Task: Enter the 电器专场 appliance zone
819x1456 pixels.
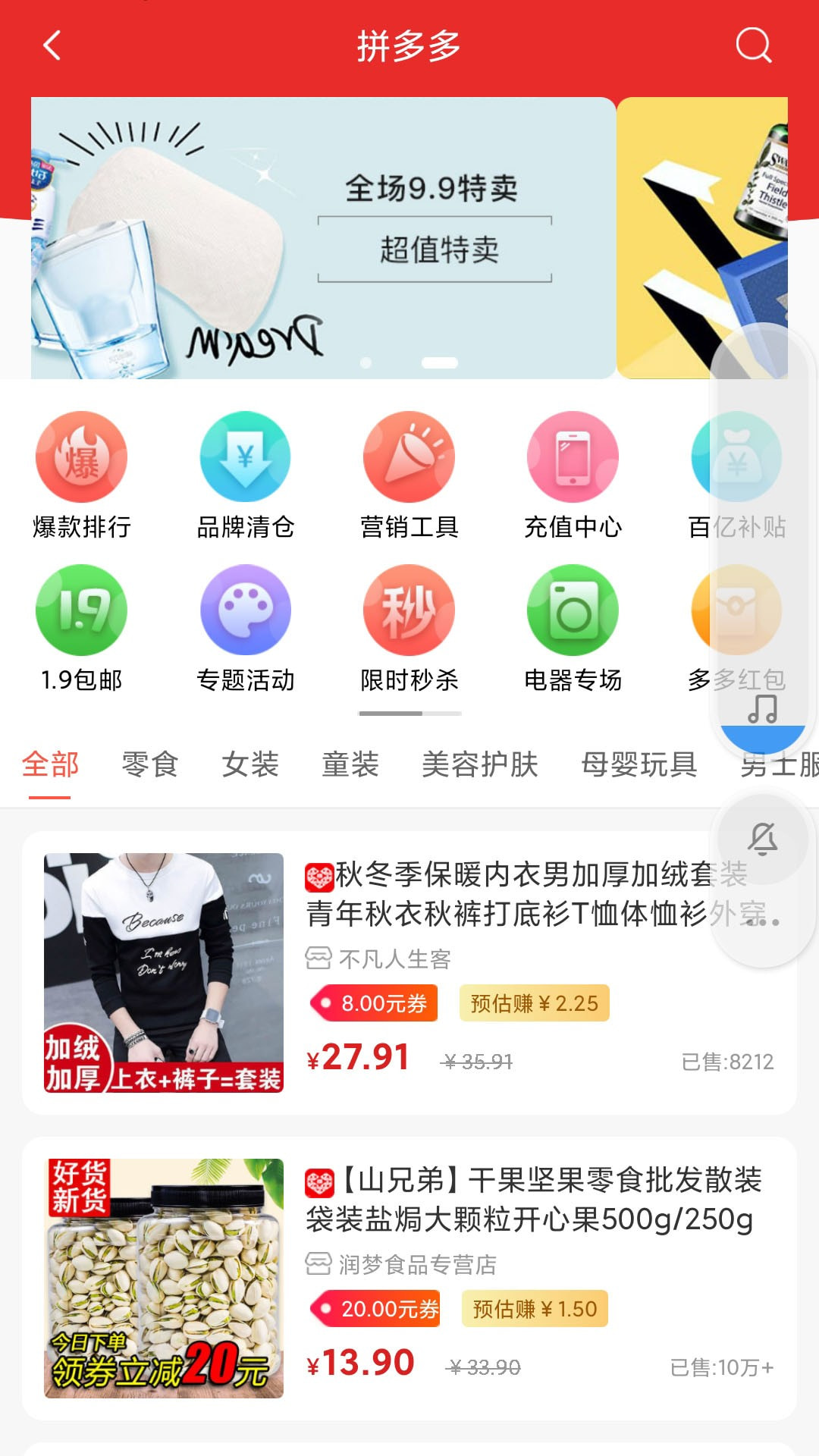Action: [x=573, y=610]
